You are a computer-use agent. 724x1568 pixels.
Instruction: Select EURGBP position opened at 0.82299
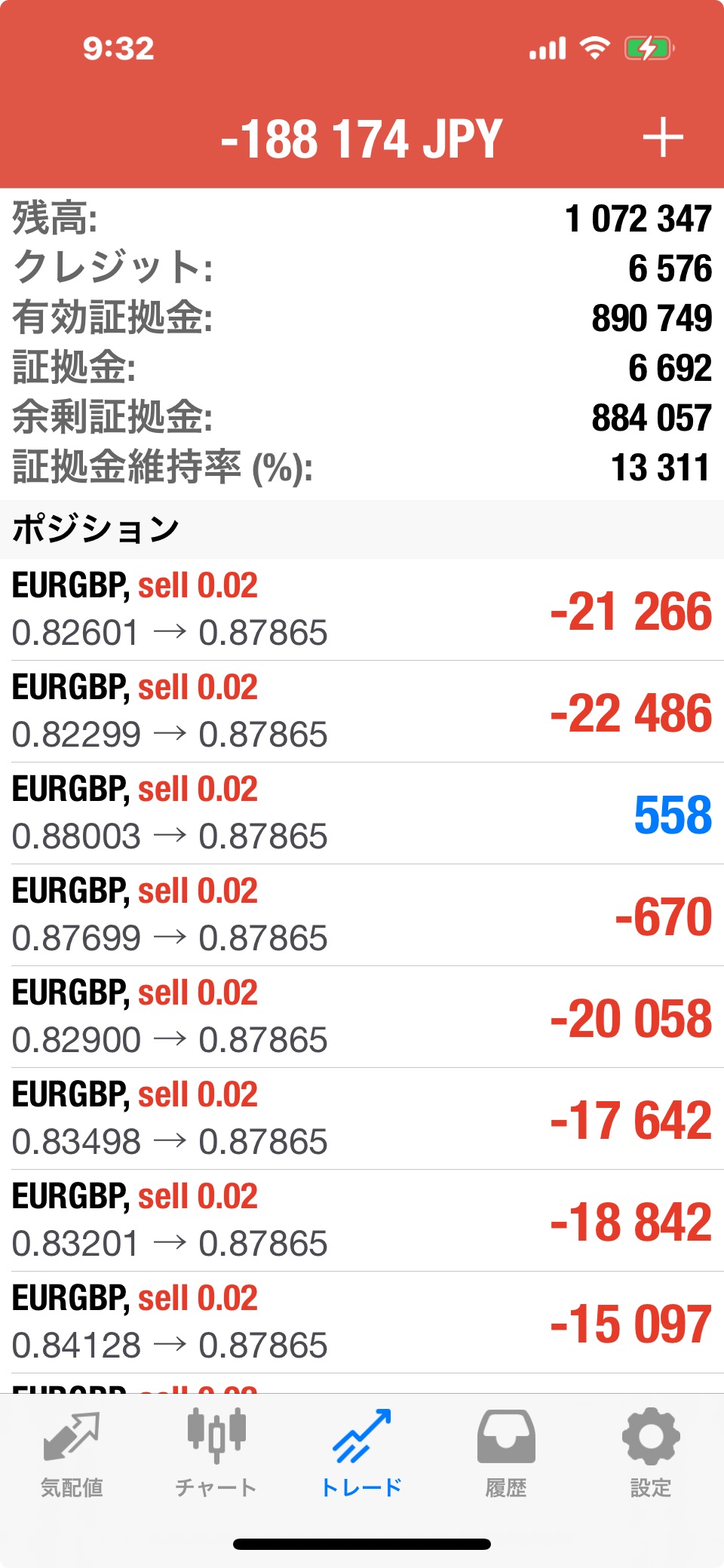pyautogui.click(x=362, y=711)
